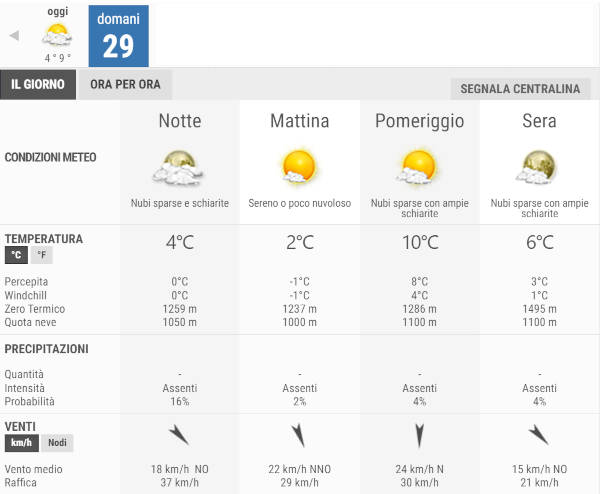Show wind speed in Nodi
The width and height of the screenshot is (600, 494).
[x=57, y=443]
